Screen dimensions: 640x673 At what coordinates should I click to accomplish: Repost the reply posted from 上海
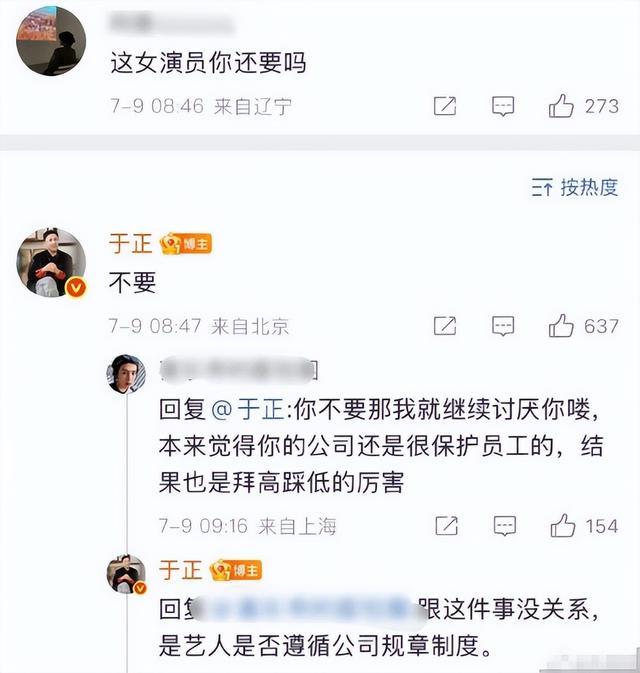click(447, 525)
